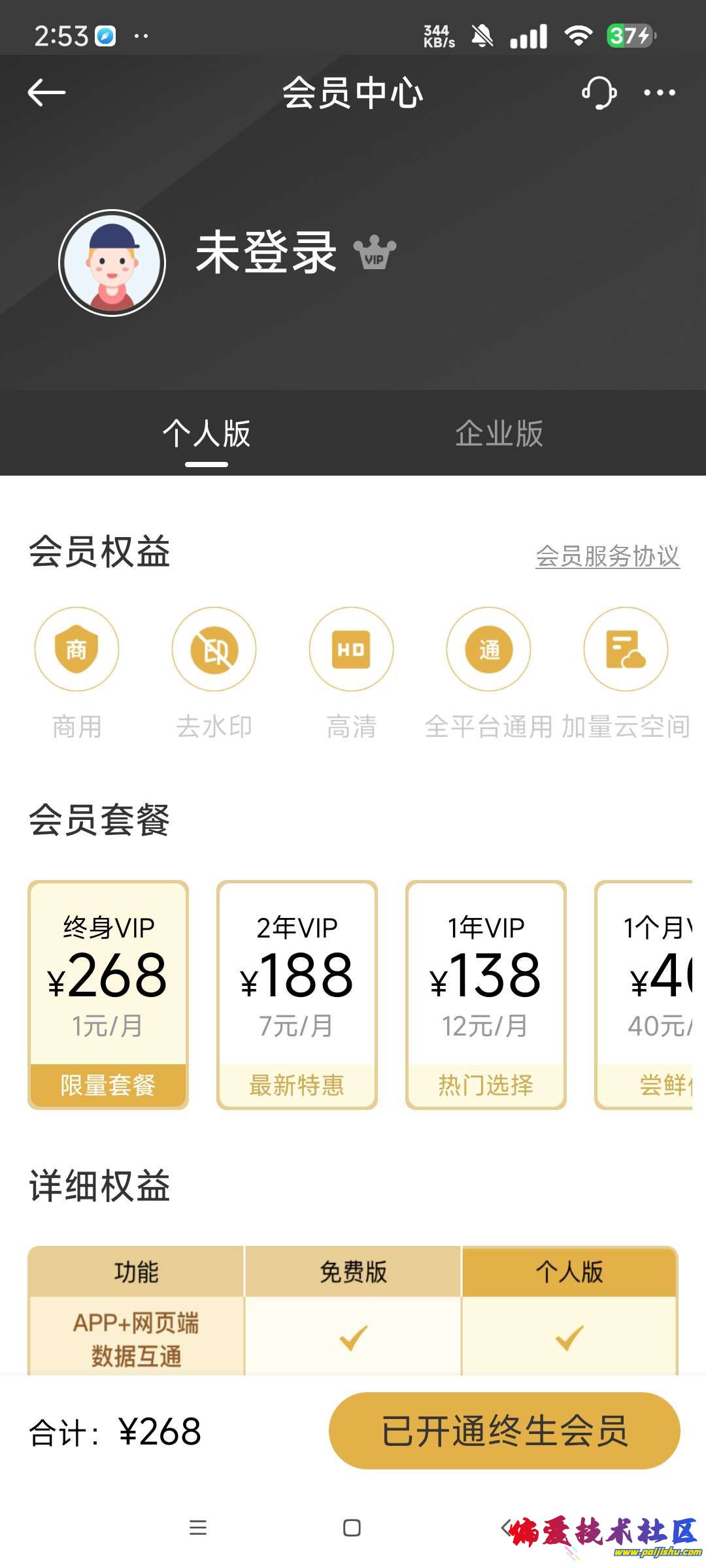This screenshot has width=706, height=1568.
Task: Tap the 商用 (commercial use) benefit icon
Action: (76, 650)
